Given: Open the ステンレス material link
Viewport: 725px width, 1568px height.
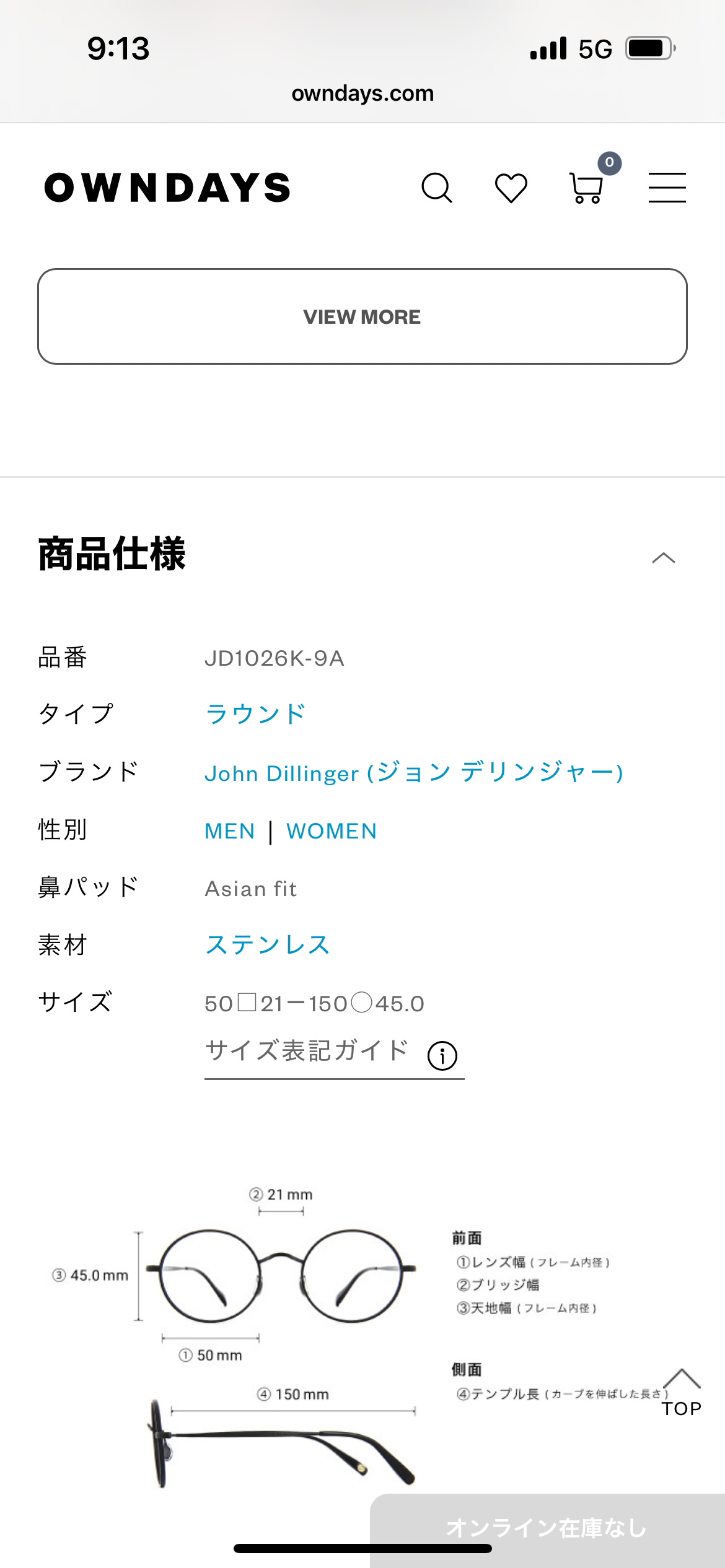Looking at the screenshot, I should tap(268, 945).
